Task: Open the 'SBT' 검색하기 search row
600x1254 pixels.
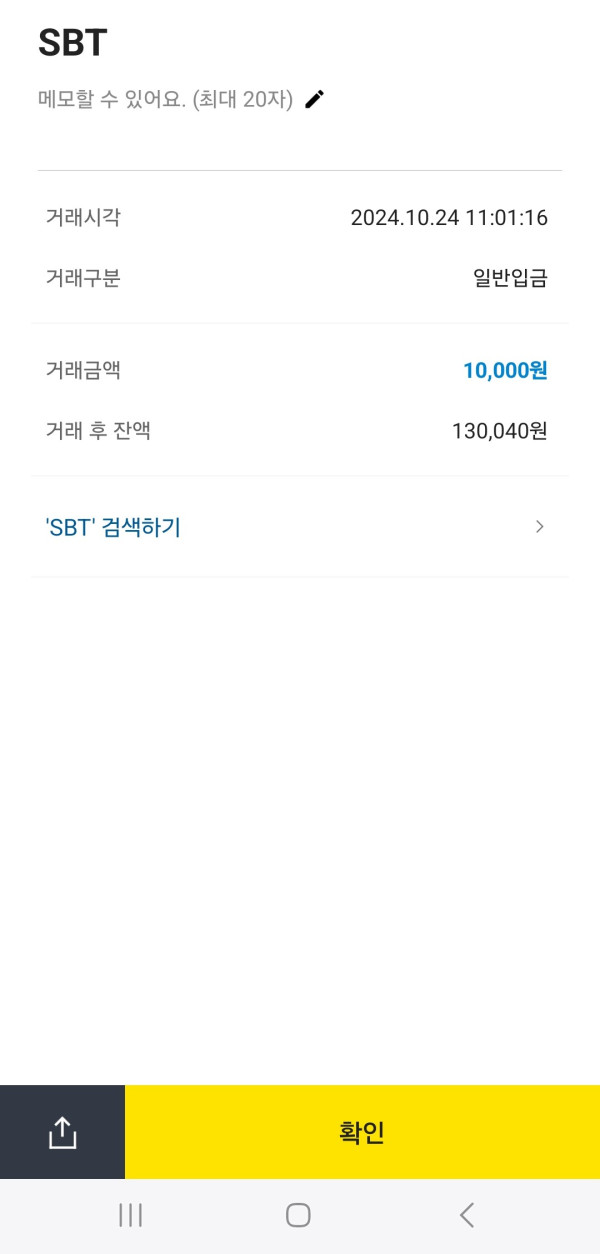Action: click(x=299, y=527)
